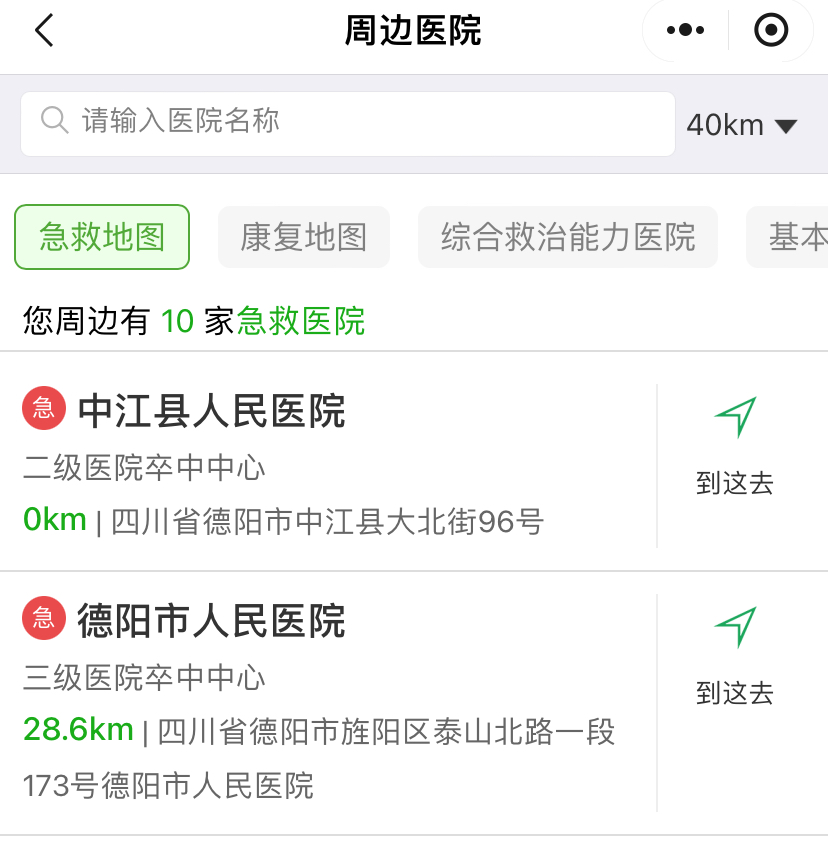Select the 急救地图 chip
Image resolution: width=828 pixels, height=842 pixels.
click(102, 237)
